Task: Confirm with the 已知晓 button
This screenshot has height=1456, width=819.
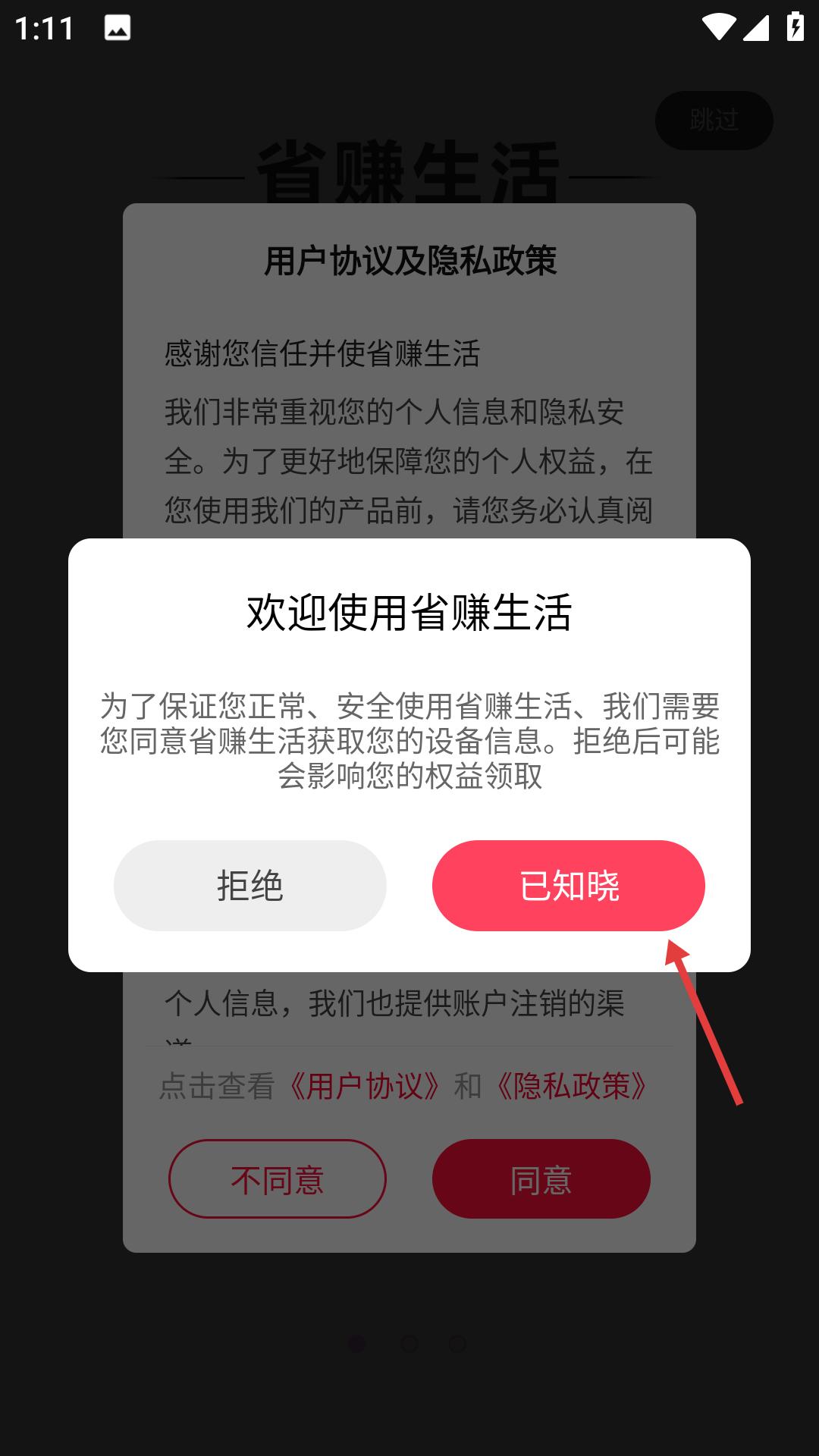Action: 568,885
